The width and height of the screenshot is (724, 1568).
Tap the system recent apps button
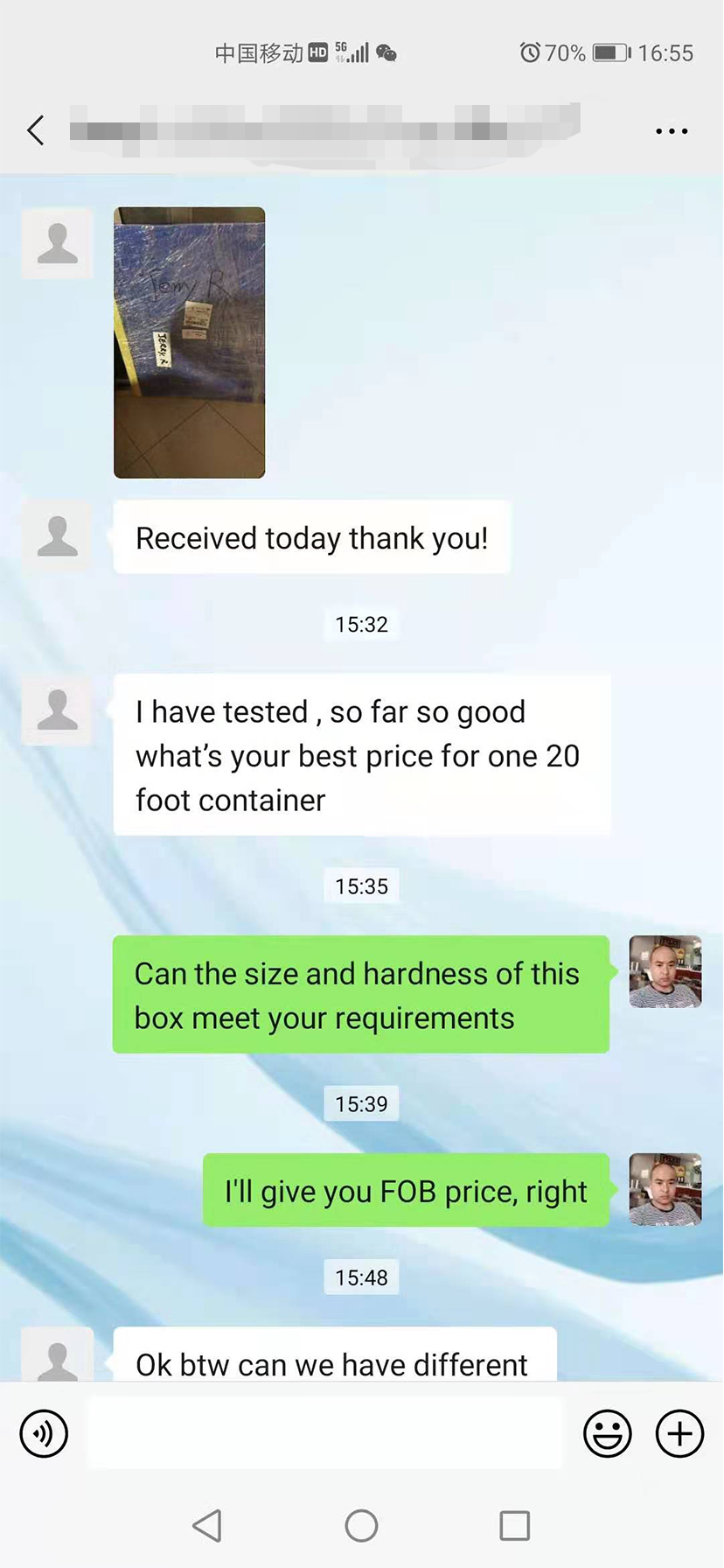point(514,1525)
